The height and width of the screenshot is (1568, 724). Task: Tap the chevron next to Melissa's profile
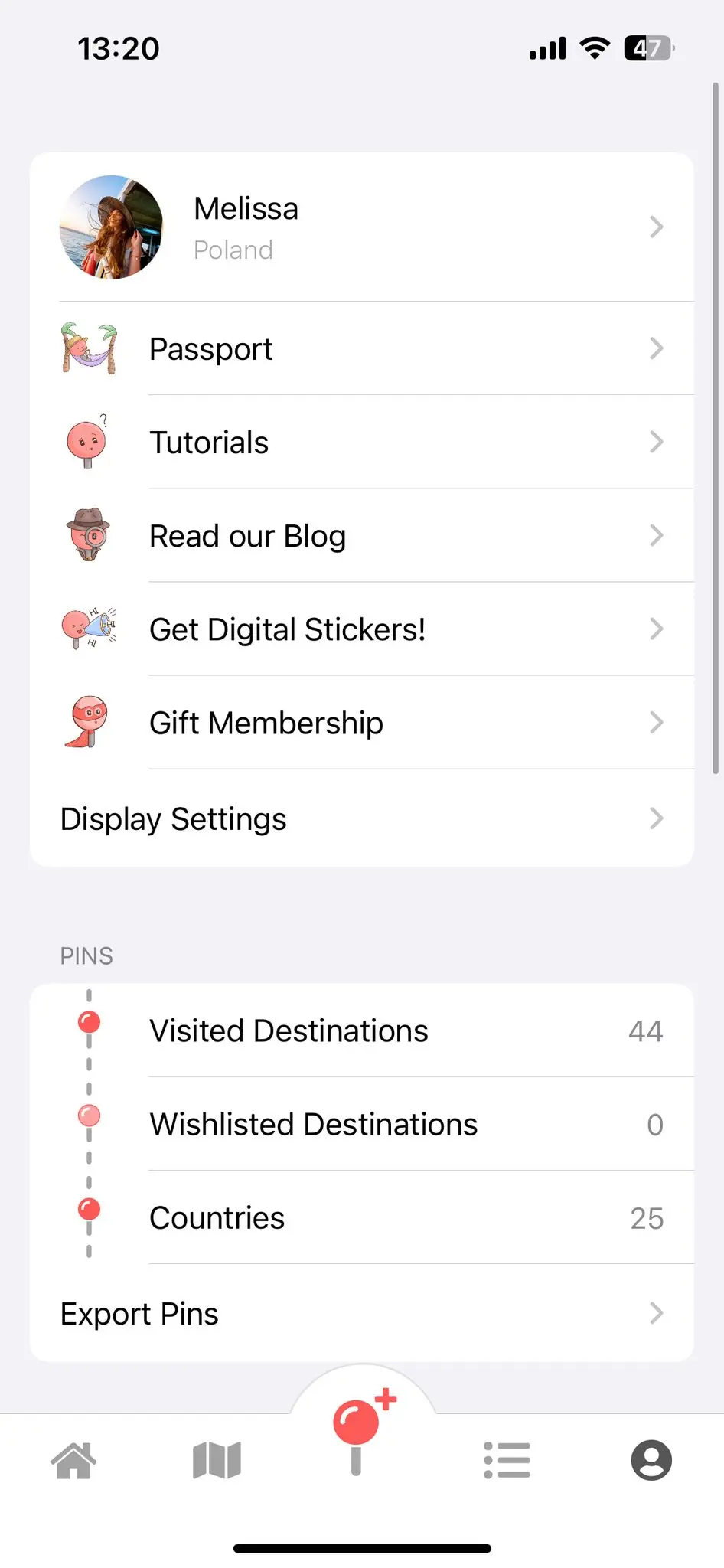pyautogui.click(x=657, y=227)
